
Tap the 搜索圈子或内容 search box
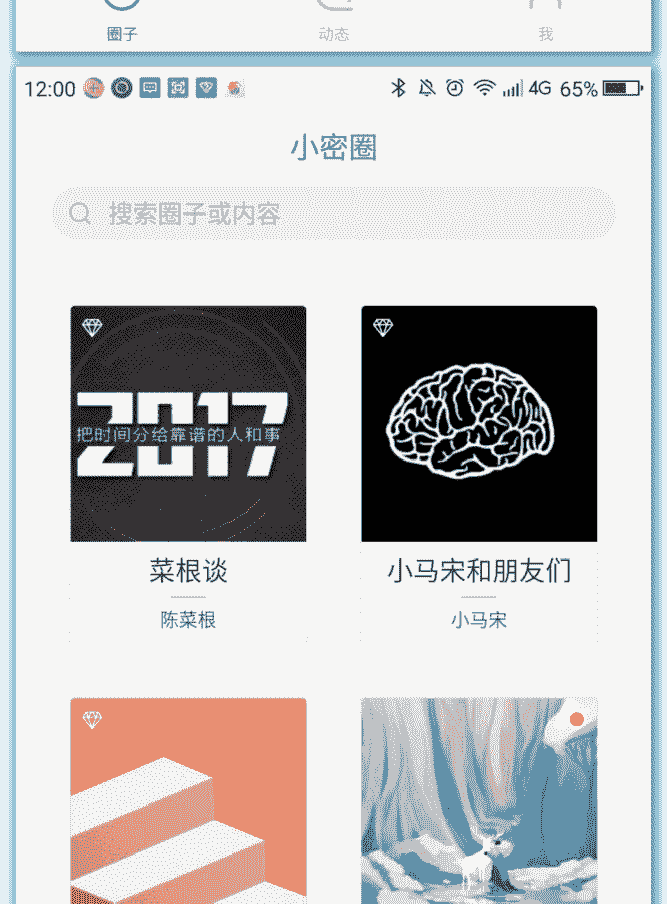click(x=333, y=214)
